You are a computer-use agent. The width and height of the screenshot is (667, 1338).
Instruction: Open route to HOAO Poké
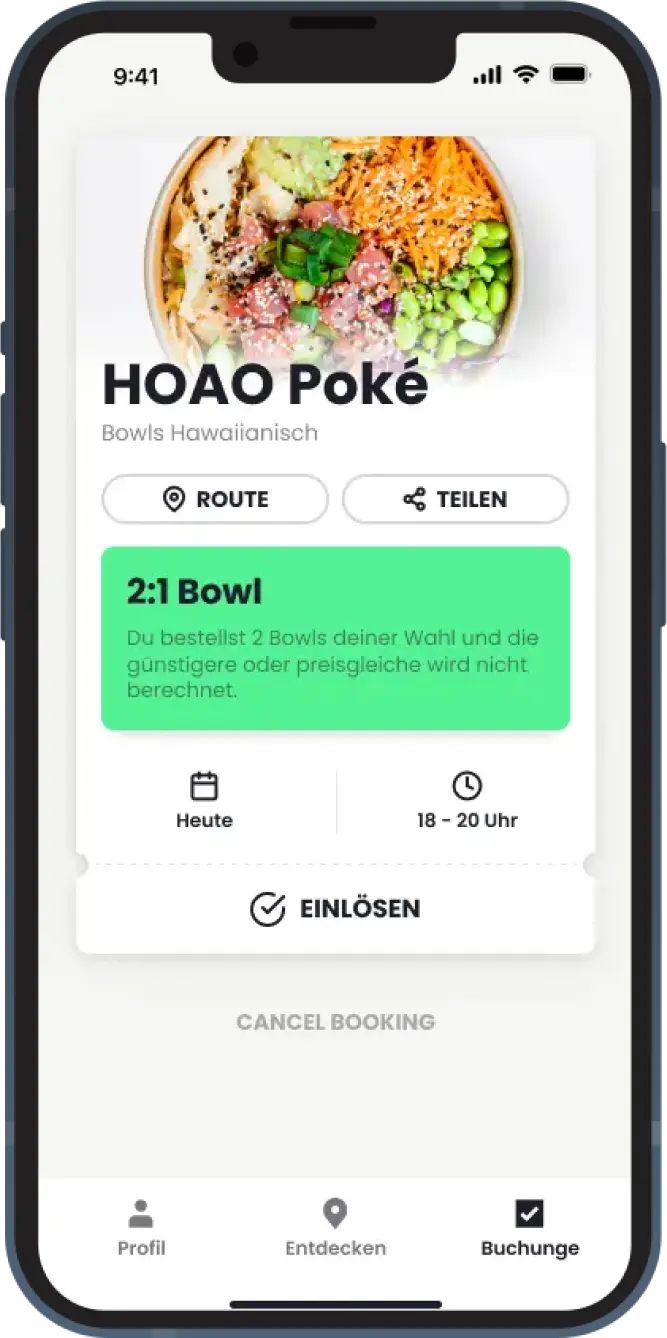pos(215,499)
